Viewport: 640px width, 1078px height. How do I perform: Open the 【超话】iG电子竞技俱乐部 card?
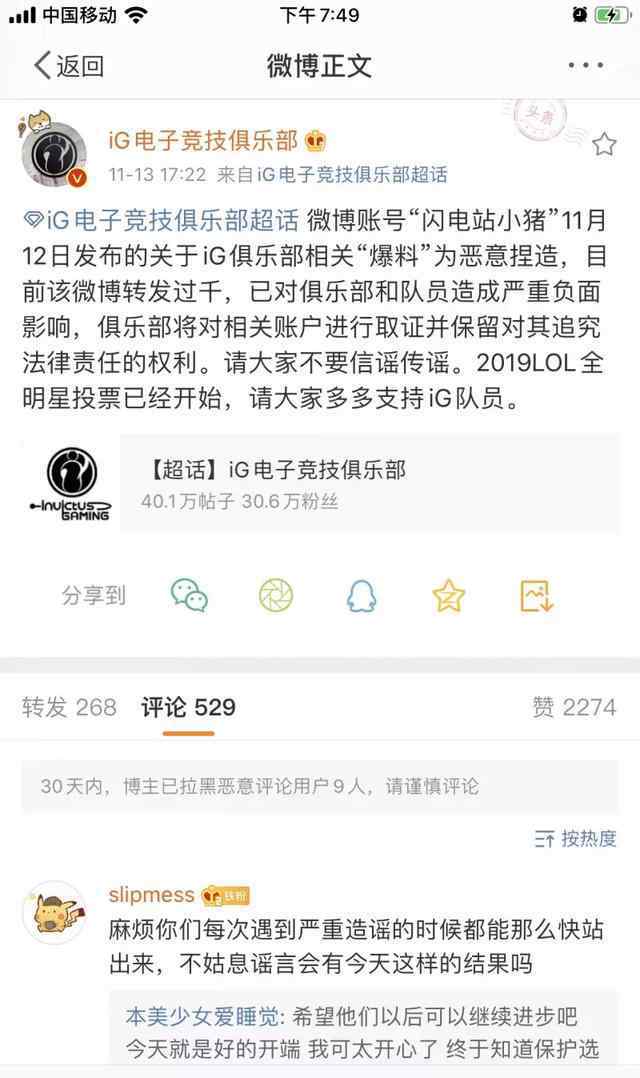tap(320, 484)
